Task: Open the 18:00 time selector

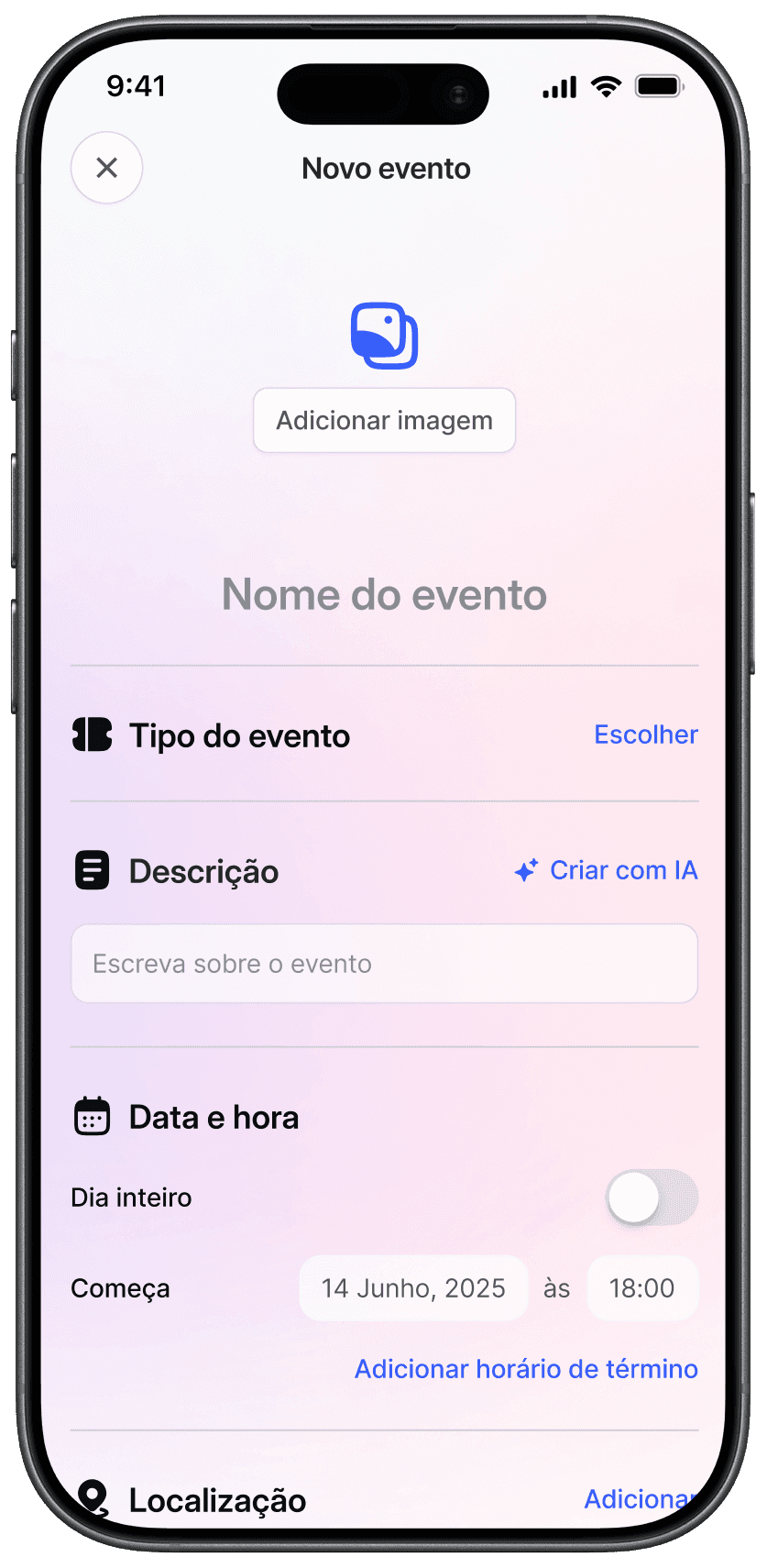Action: click(x=642, y=1287)
